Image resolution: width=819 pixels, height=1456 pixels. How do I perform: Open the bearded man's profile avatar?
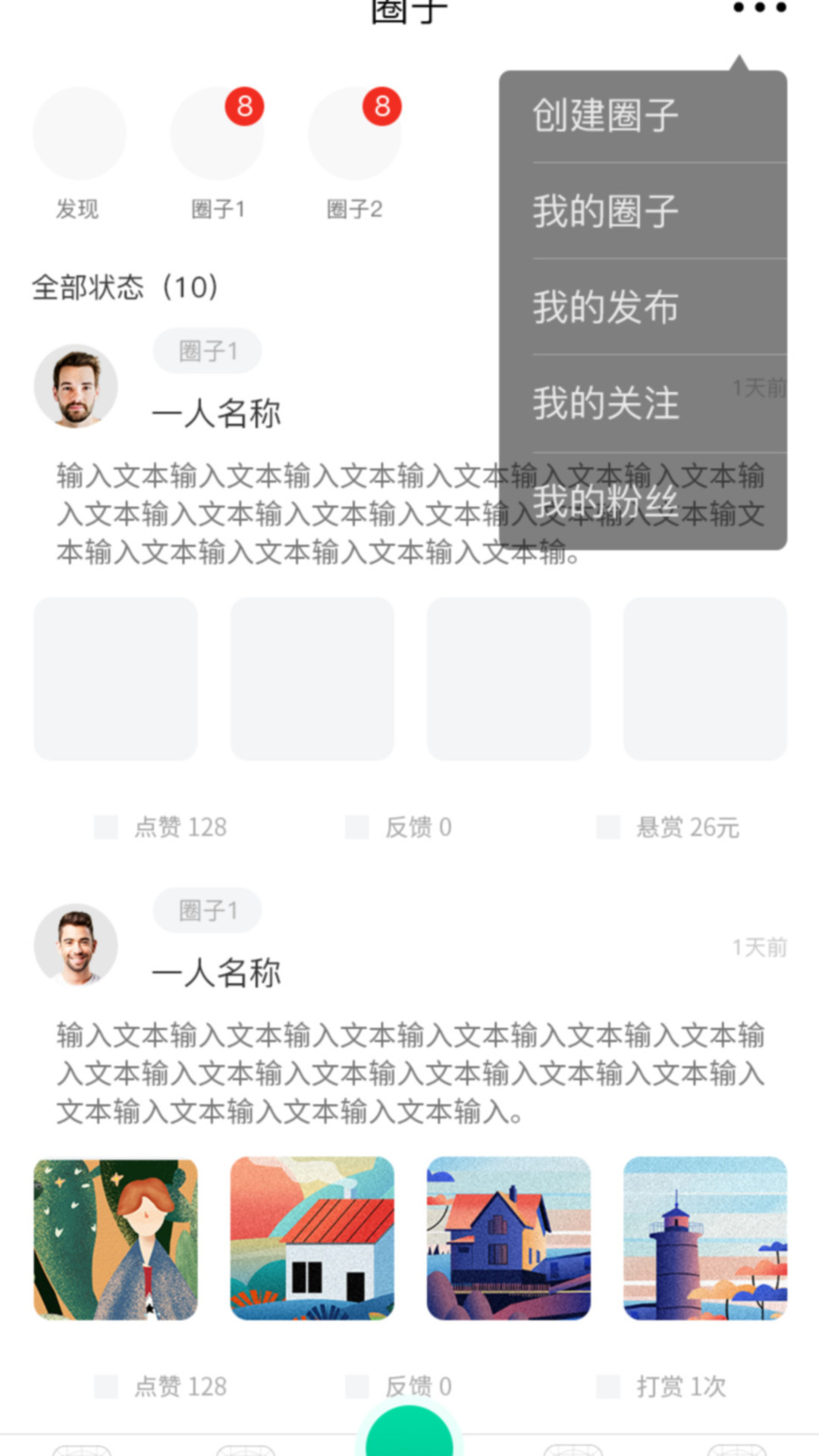click(x=76, y=386)
